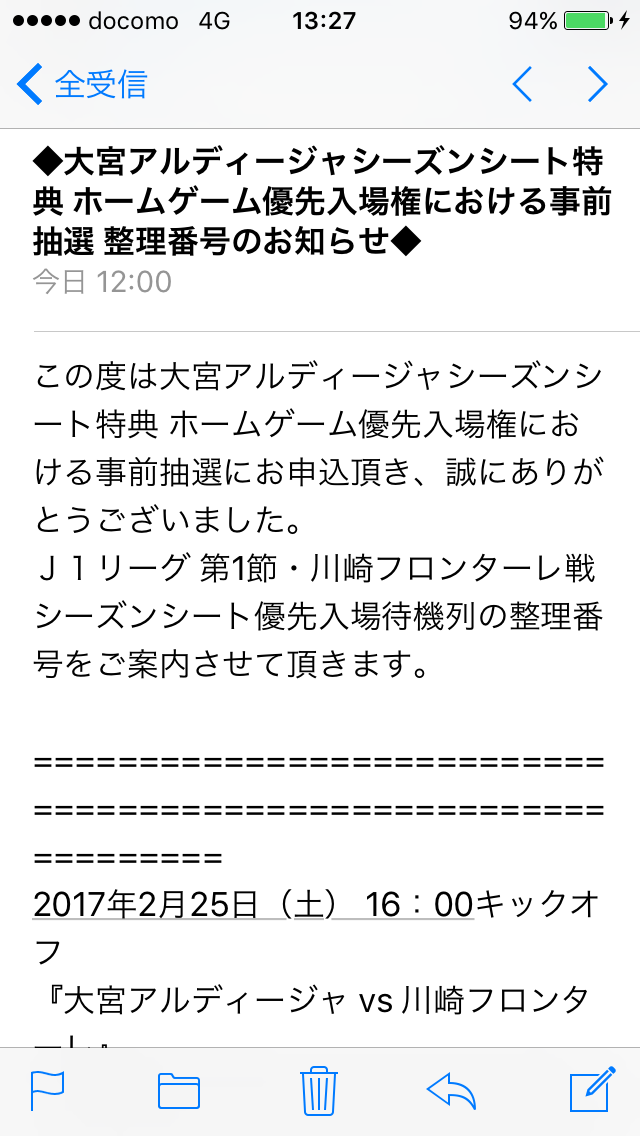The width and height of the screenshot is (640, 1136).
Task: Show the next email message
Action: [x=597, y=85]
